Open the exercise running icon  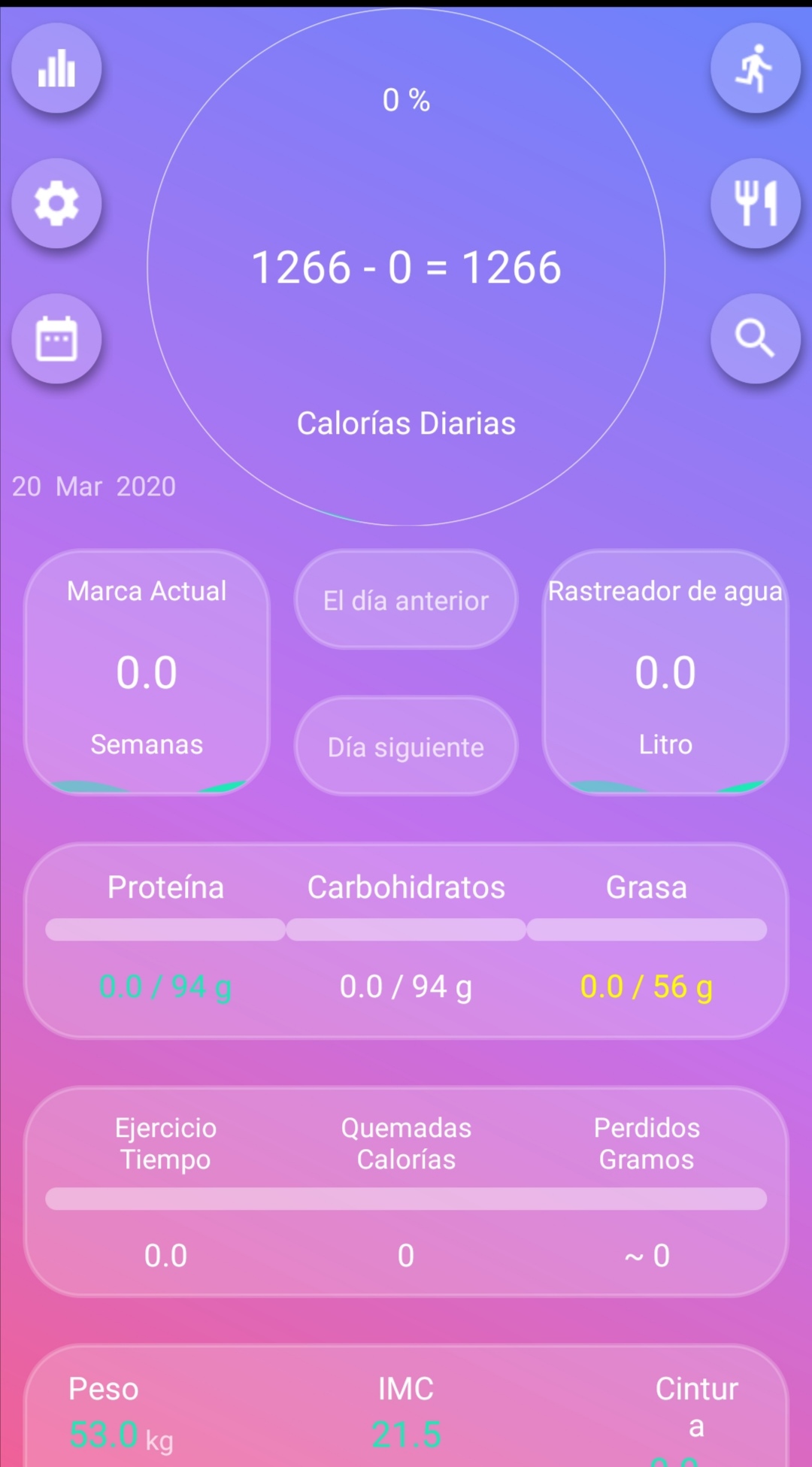[755, 68]
